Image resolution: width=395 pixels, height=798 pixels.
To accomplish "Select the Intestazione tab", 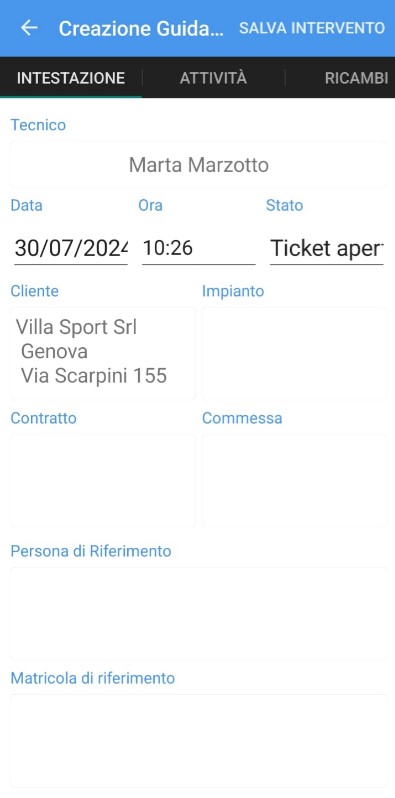I will pyautogui.click(x=71, y=78).
